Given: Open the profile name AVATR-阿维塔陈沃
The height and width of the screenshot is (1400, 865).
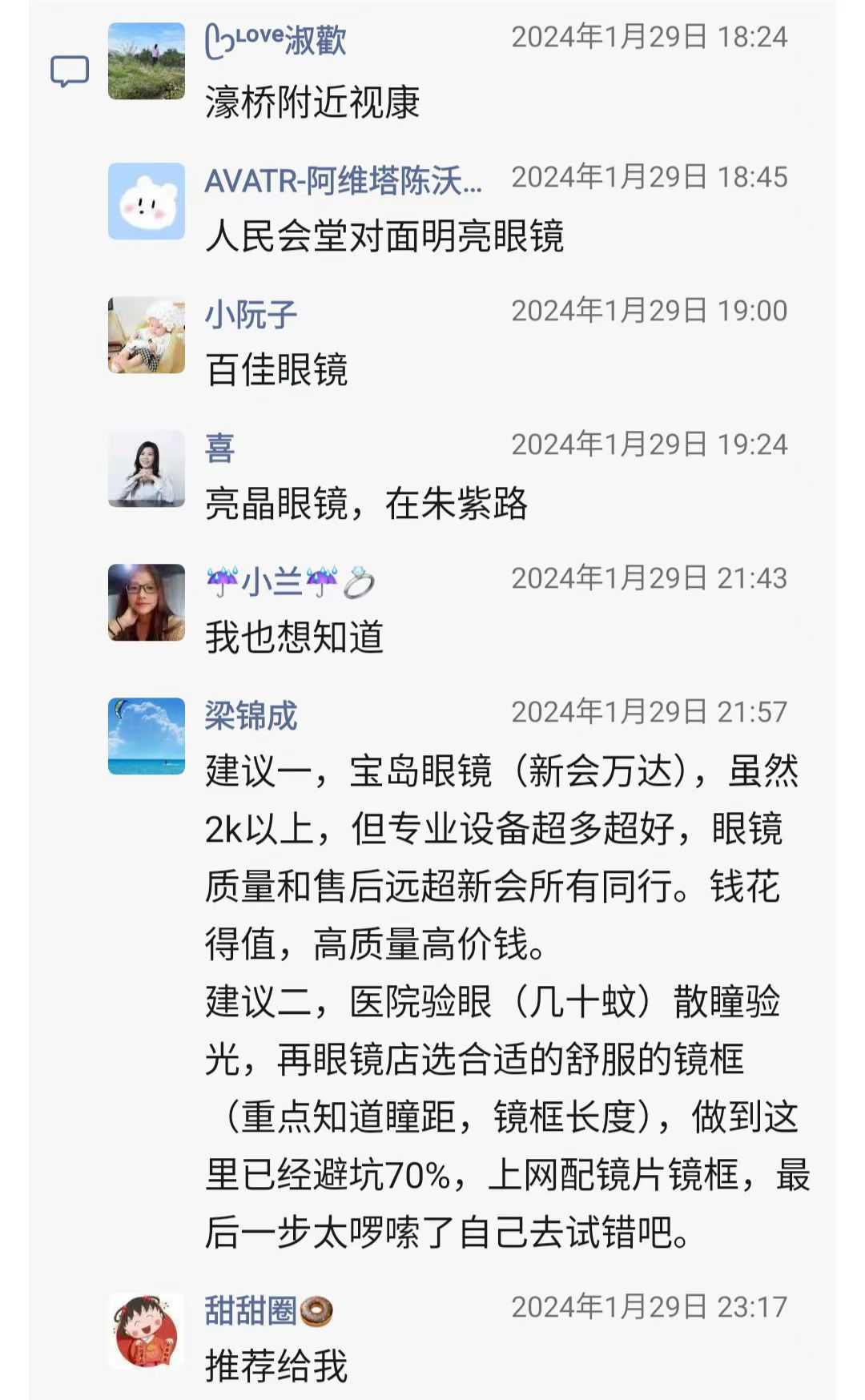Looking at the screenshot, I should click(x=343, y=181).
